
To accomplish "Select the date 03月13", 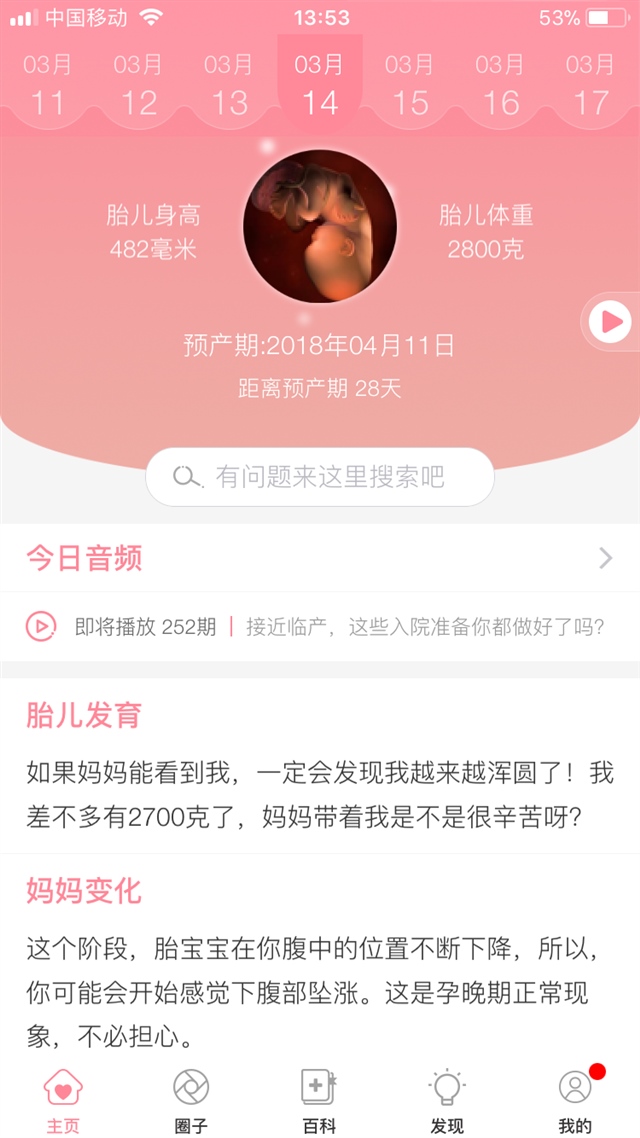I will tap(229, 85).
